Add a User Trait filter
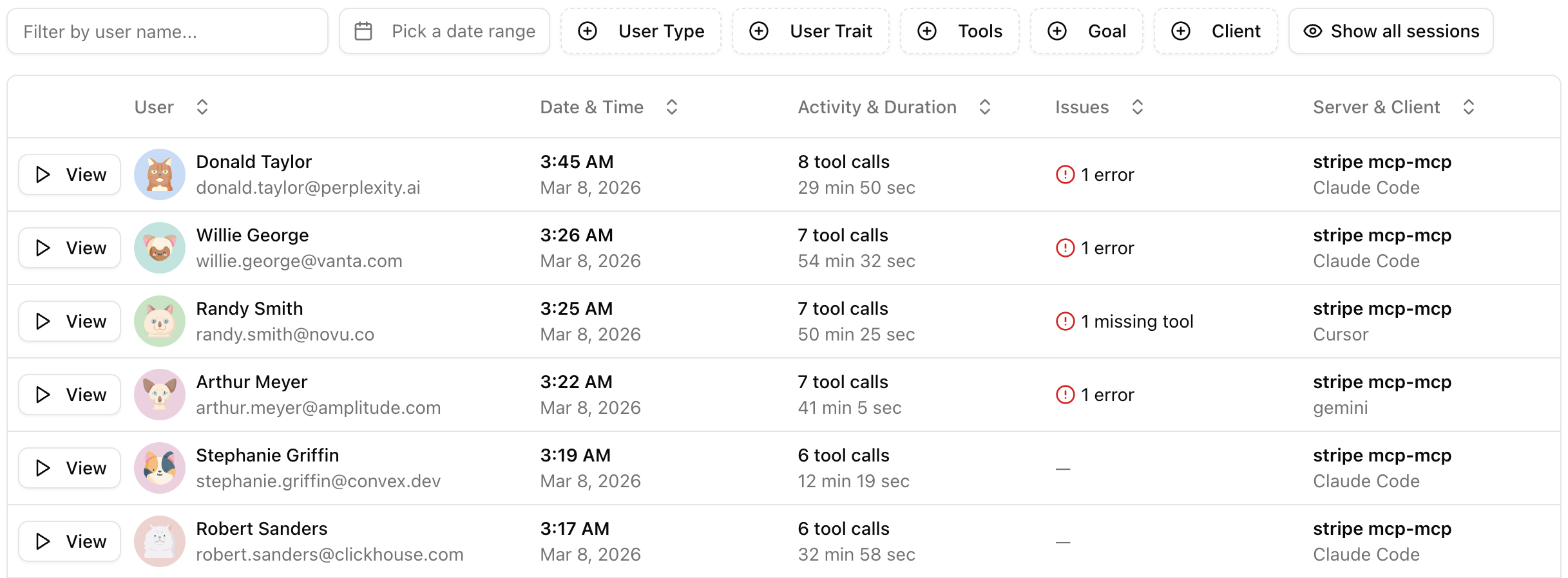This screenshot has width=1568, height=578. click(811, 32)
